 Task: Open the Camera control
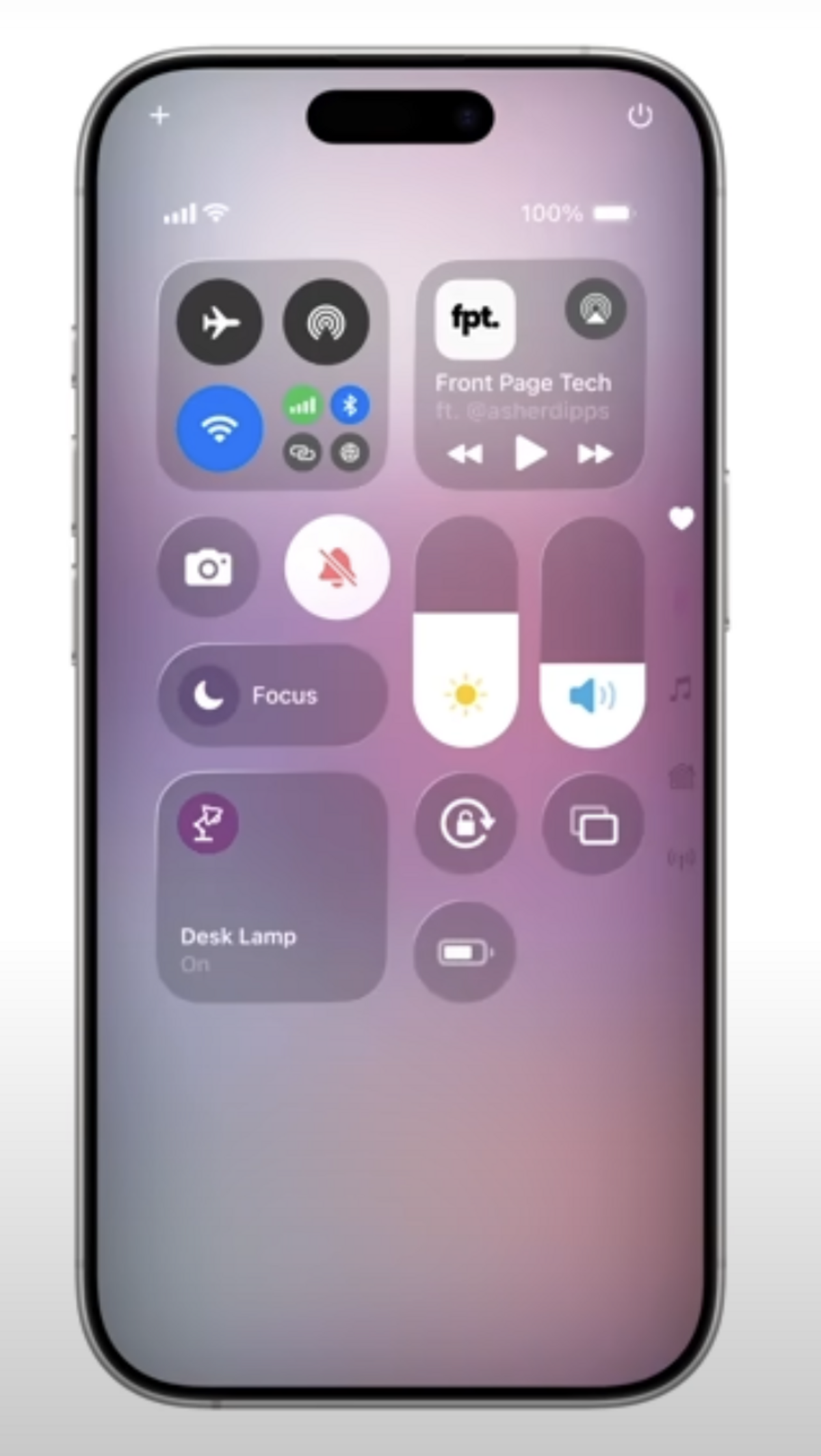(x=209, y=568)
